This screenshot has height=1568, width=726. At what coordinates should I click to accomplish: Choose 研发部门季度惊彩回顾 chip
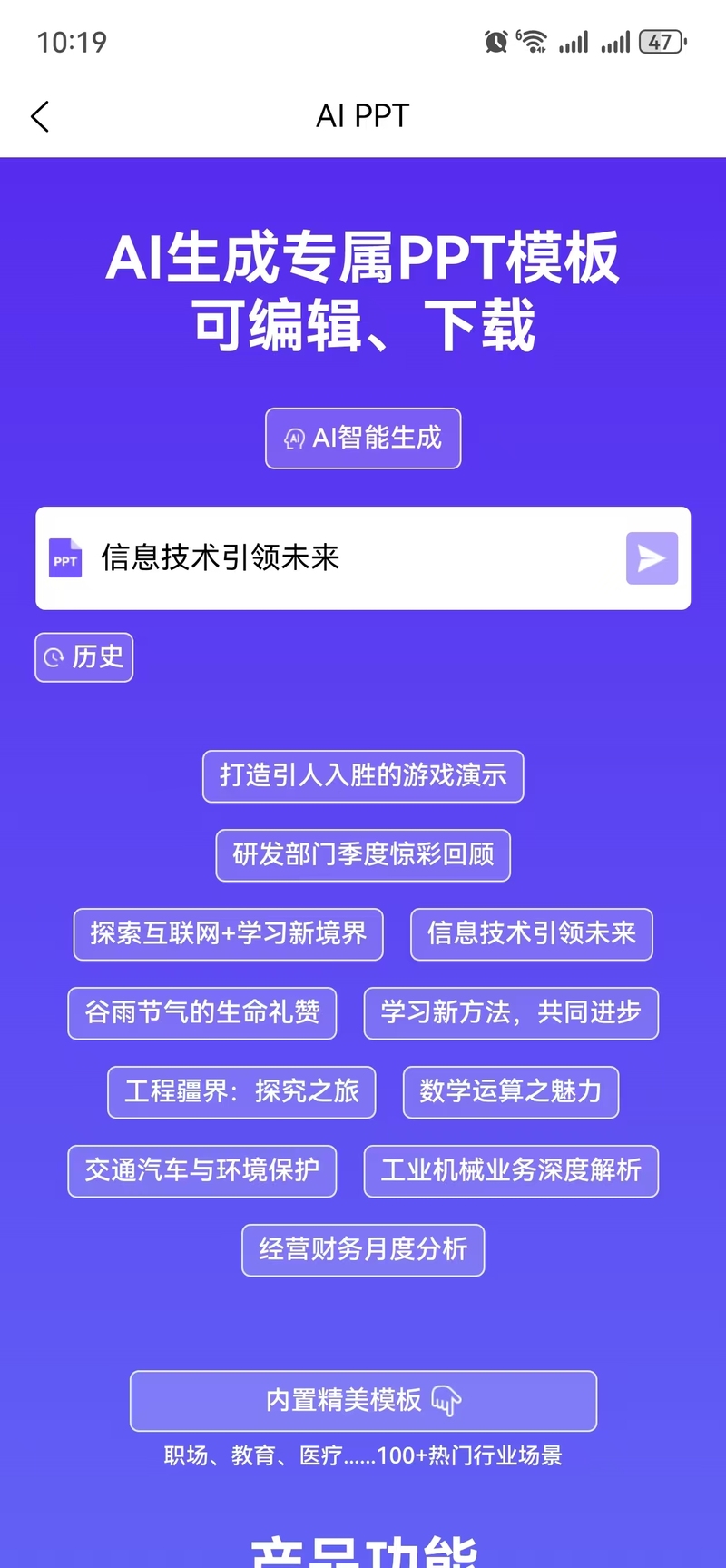tap(363, 855)
